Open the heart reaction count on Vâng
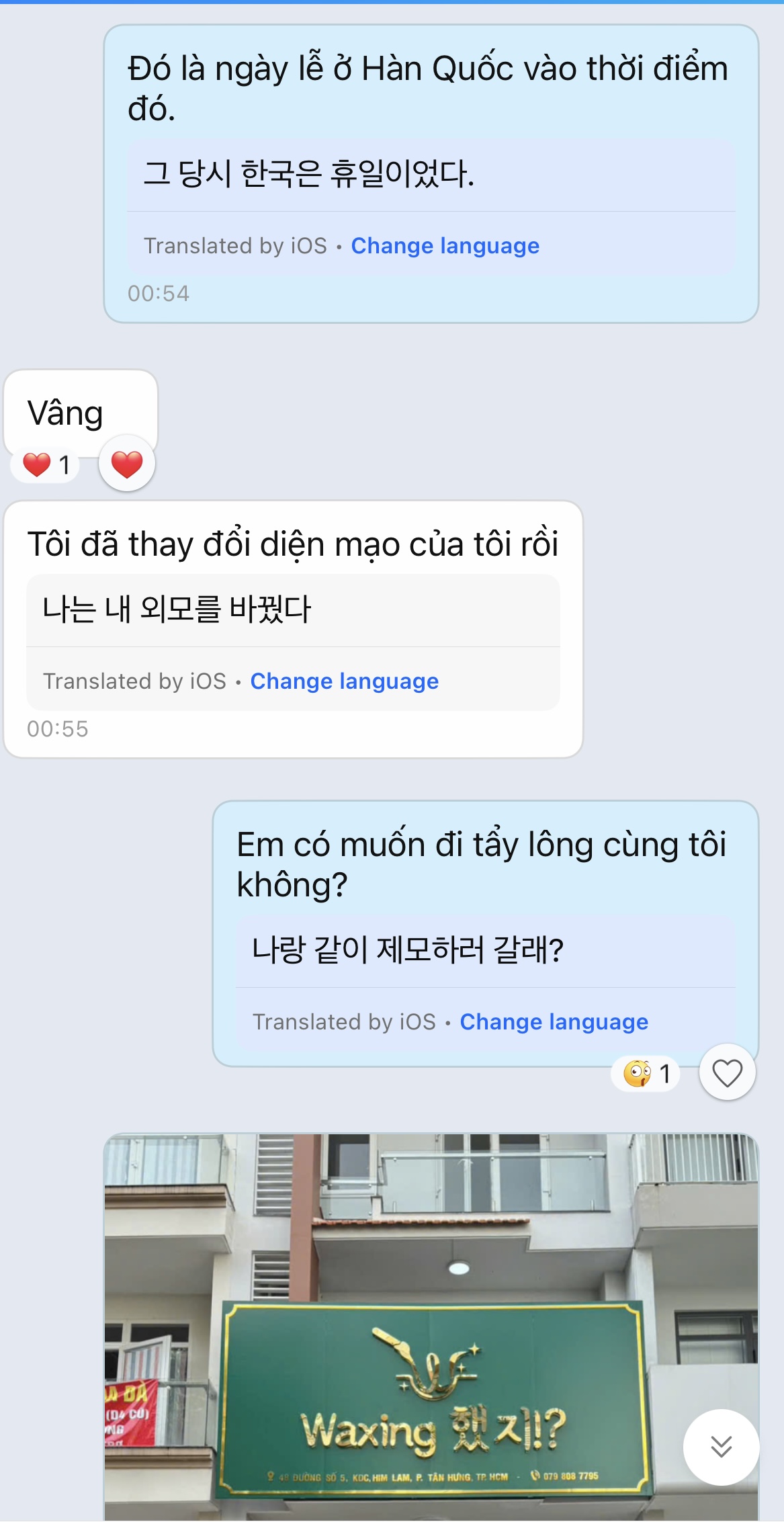 point(46,465)
